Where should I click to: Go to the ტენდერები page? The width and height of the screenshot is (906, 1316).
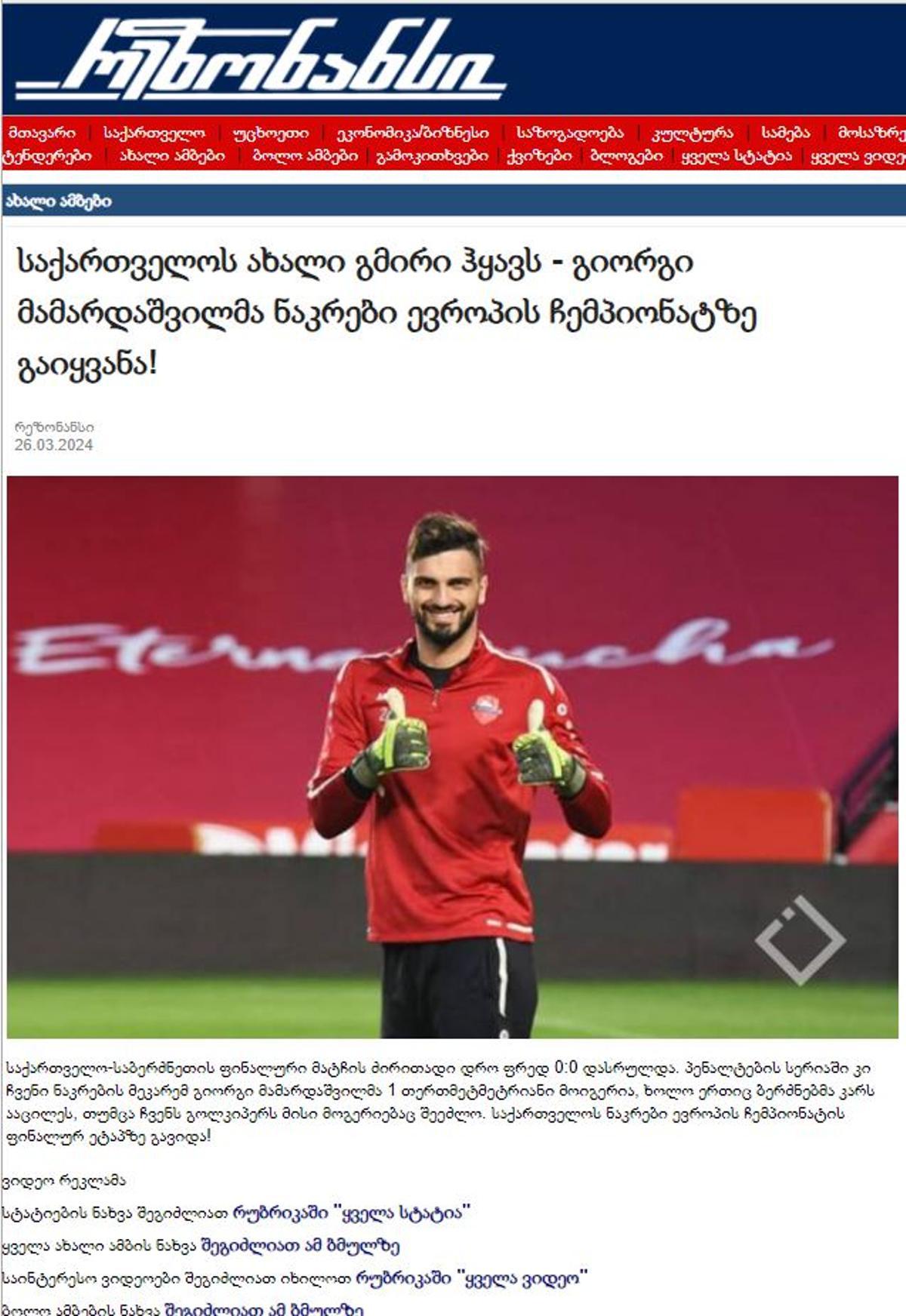(x=47, y=156)
